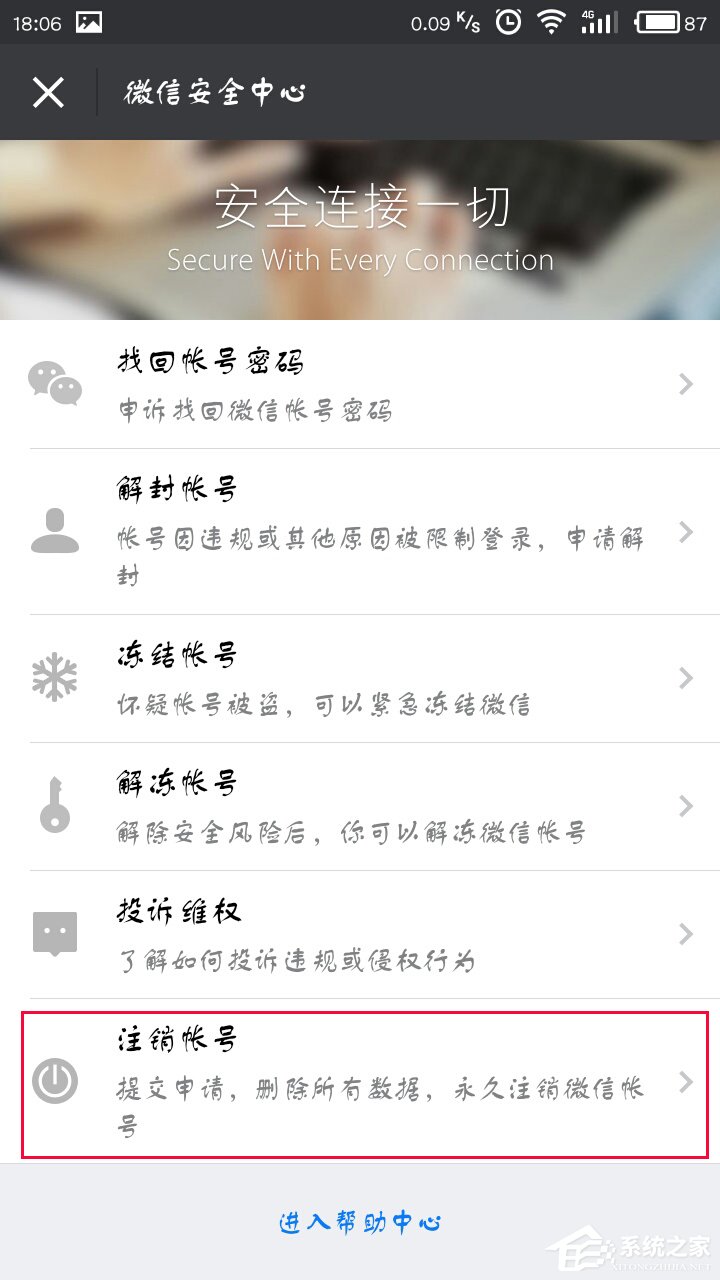Close the 微信安全中心 page with the X

tap(47, 92)
